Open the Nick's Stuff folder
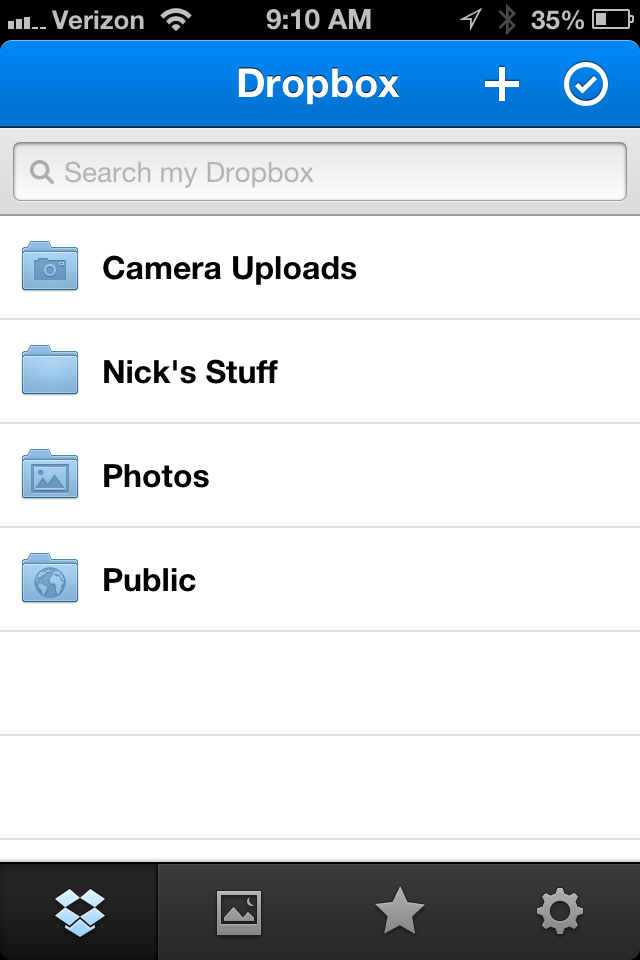Image resolution: width=640 pixels, height=960 pixels. 190,372
